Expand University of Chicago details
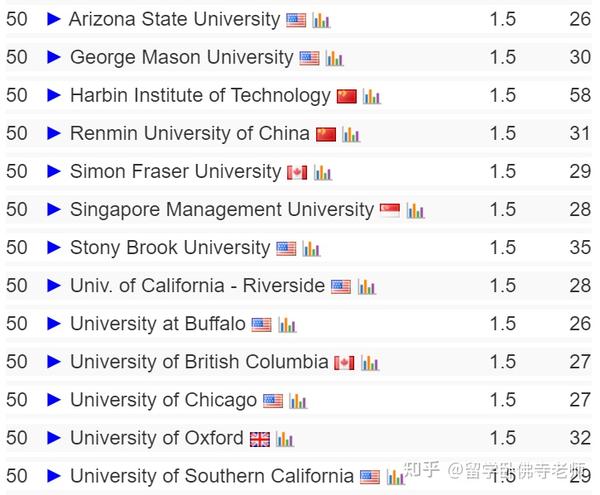The height and width of the screenshot is (495, 600). click(x=54, y=399)
